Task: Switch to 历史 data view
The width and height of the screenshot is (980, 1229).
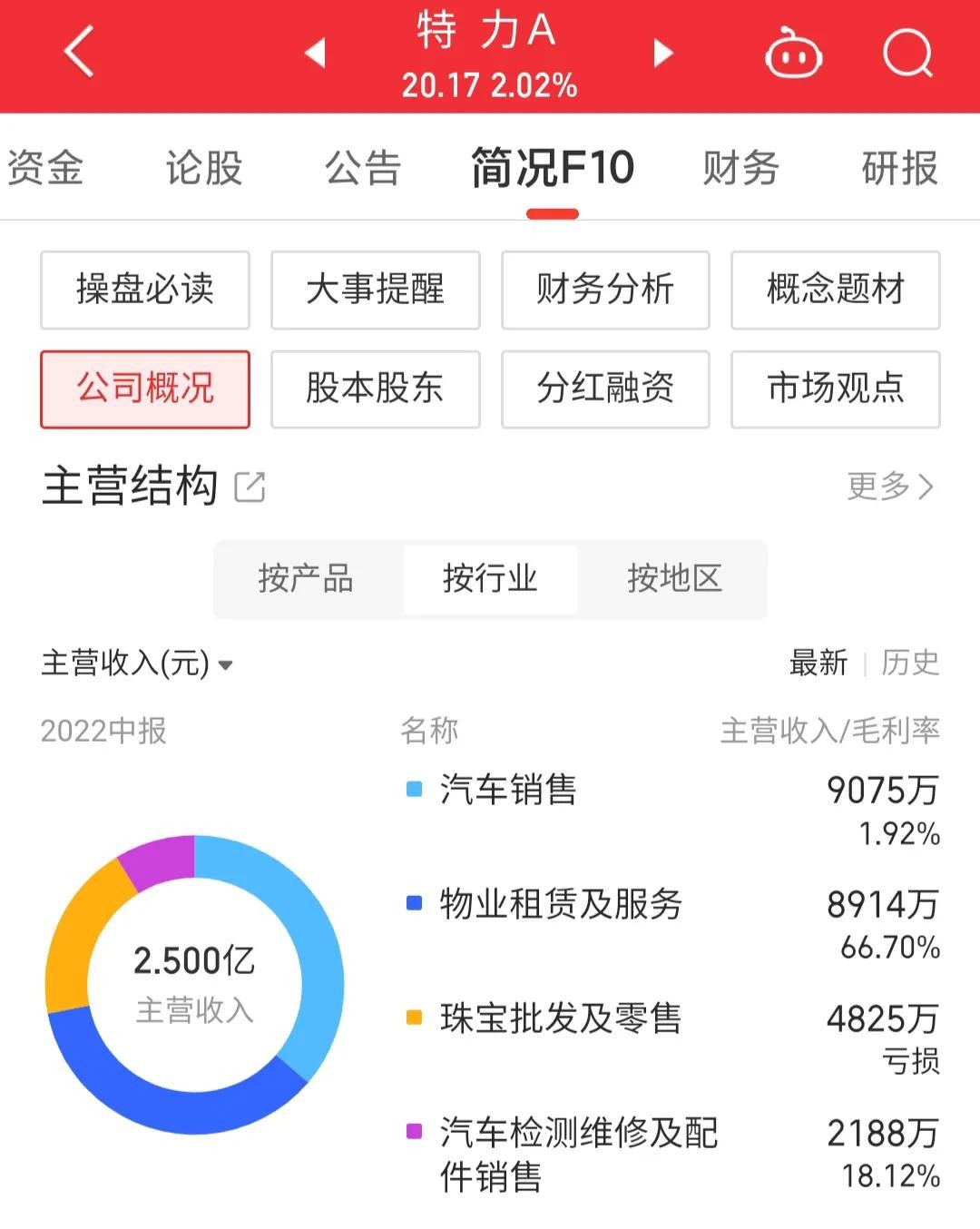Action: [x=909, y=663]
